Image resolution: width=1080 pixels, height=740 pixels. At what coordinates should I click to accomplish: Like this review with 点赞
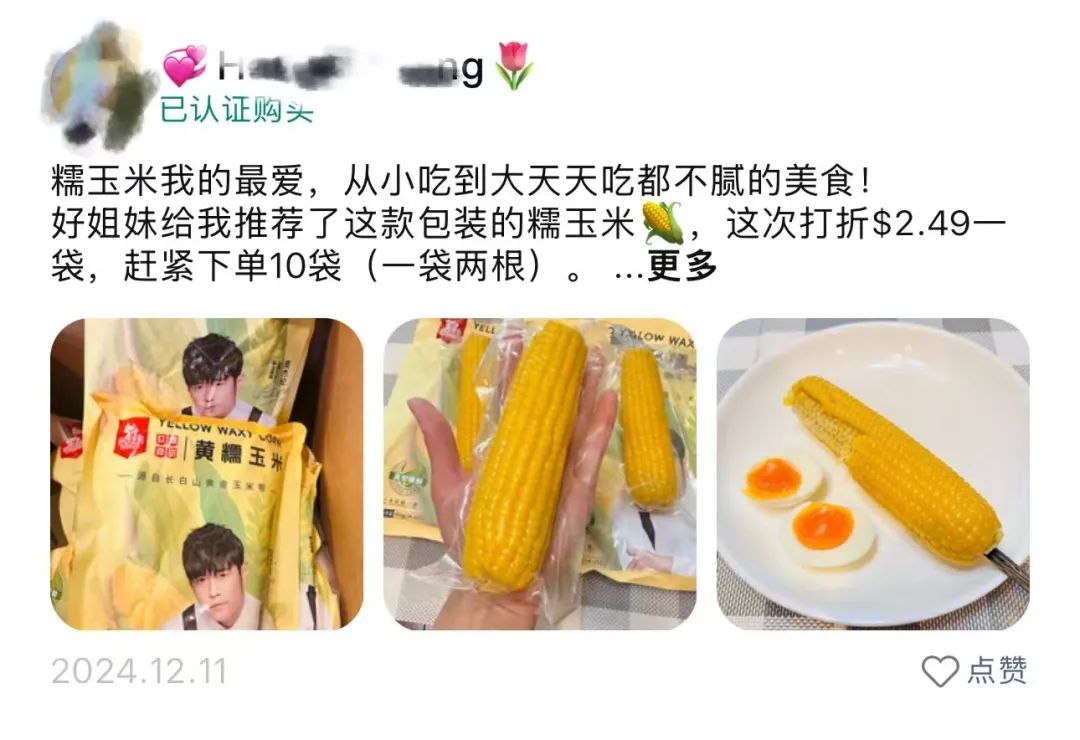pyautogui.click(x=974, y=670)
